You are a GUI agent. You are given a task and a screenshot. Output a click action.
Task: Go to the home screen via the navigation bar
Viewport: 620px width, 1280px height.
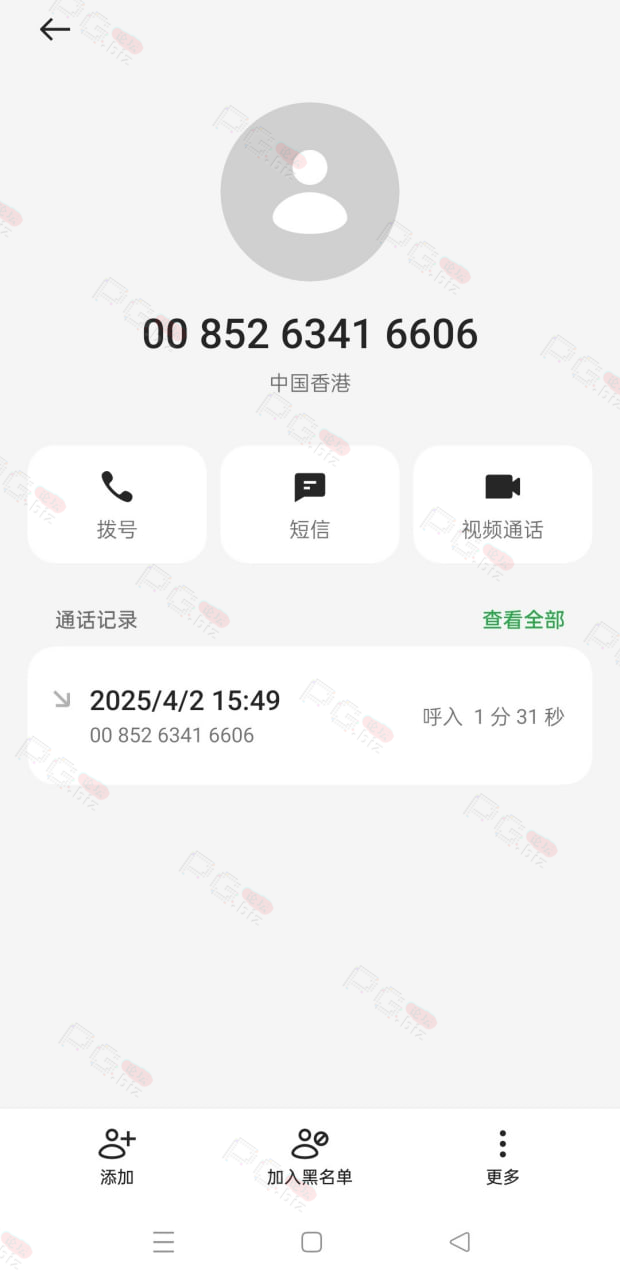(x=312, y=1242)
